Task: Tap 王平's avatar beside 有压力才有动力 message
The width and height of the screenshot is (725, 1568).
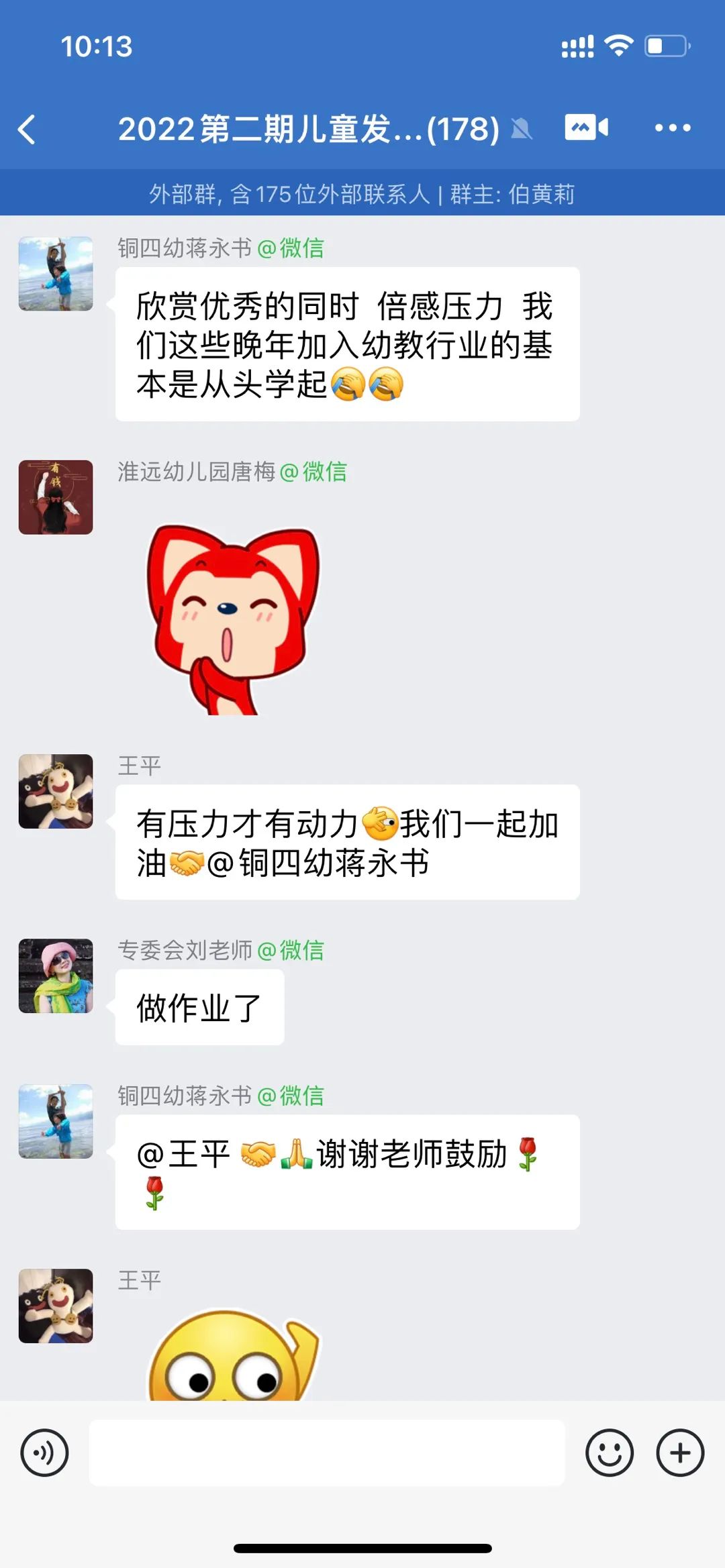Action: (56, 791)
